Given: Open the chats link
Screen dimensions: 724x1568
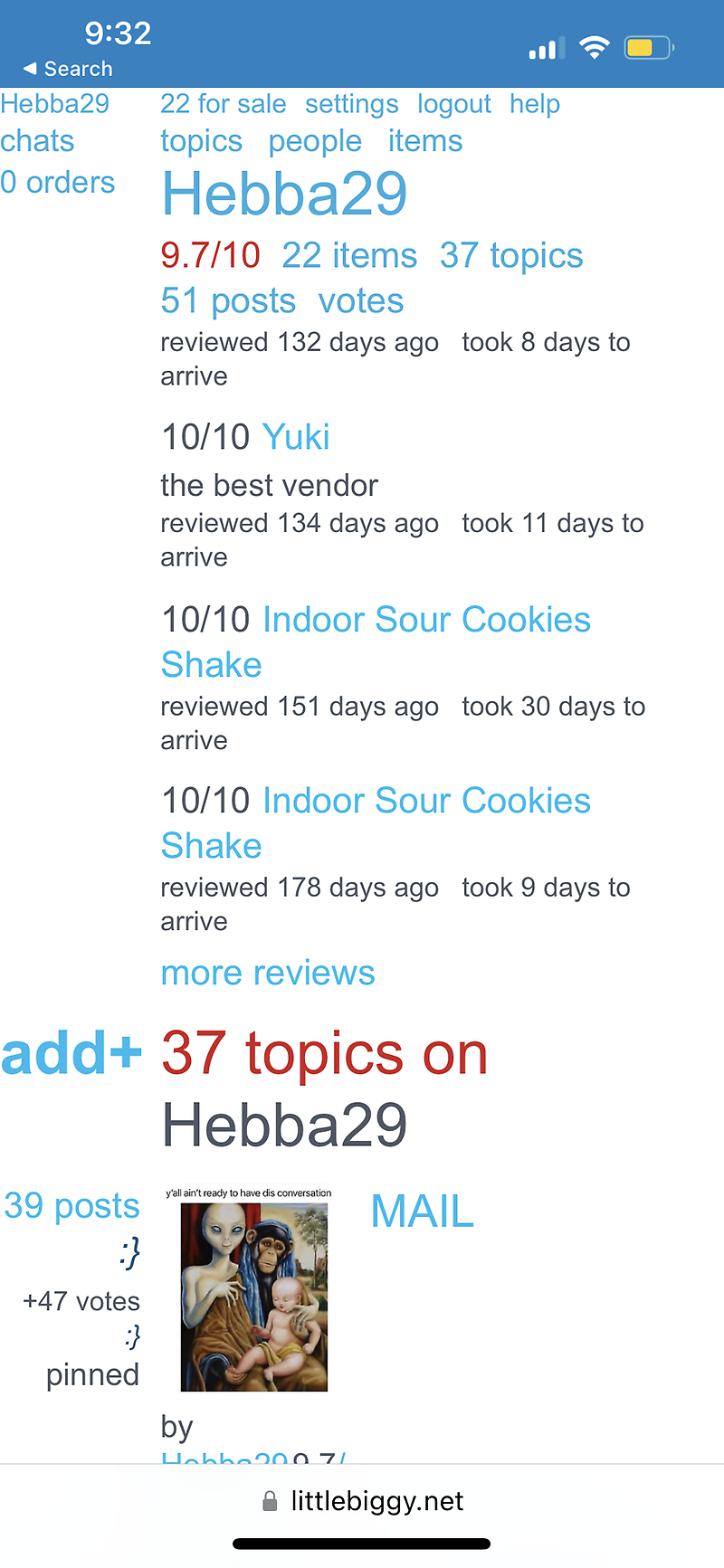Looking at the screenshot, I should (x=37, y=141).
